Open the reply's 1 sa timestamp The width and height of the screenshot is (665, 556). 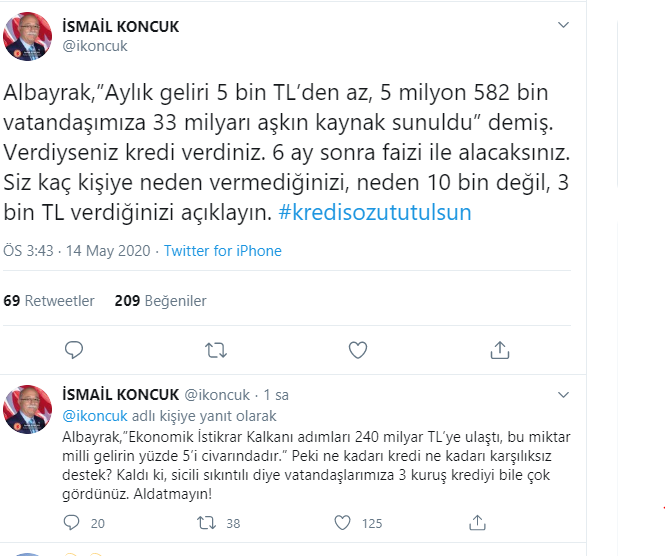click(277, 395)
